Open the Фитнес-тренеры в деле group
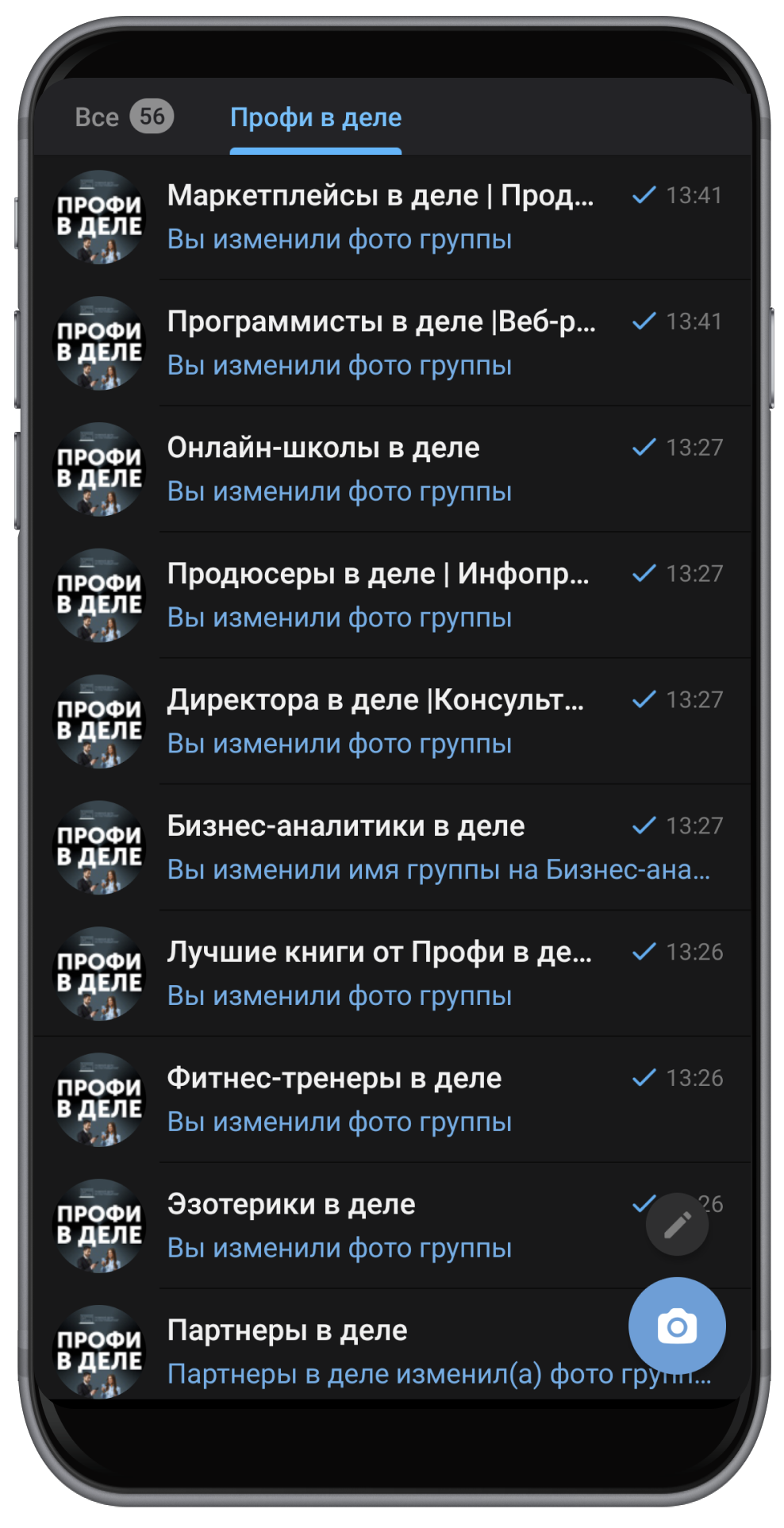This screenshot has width=784, height=1528. 381,1100
